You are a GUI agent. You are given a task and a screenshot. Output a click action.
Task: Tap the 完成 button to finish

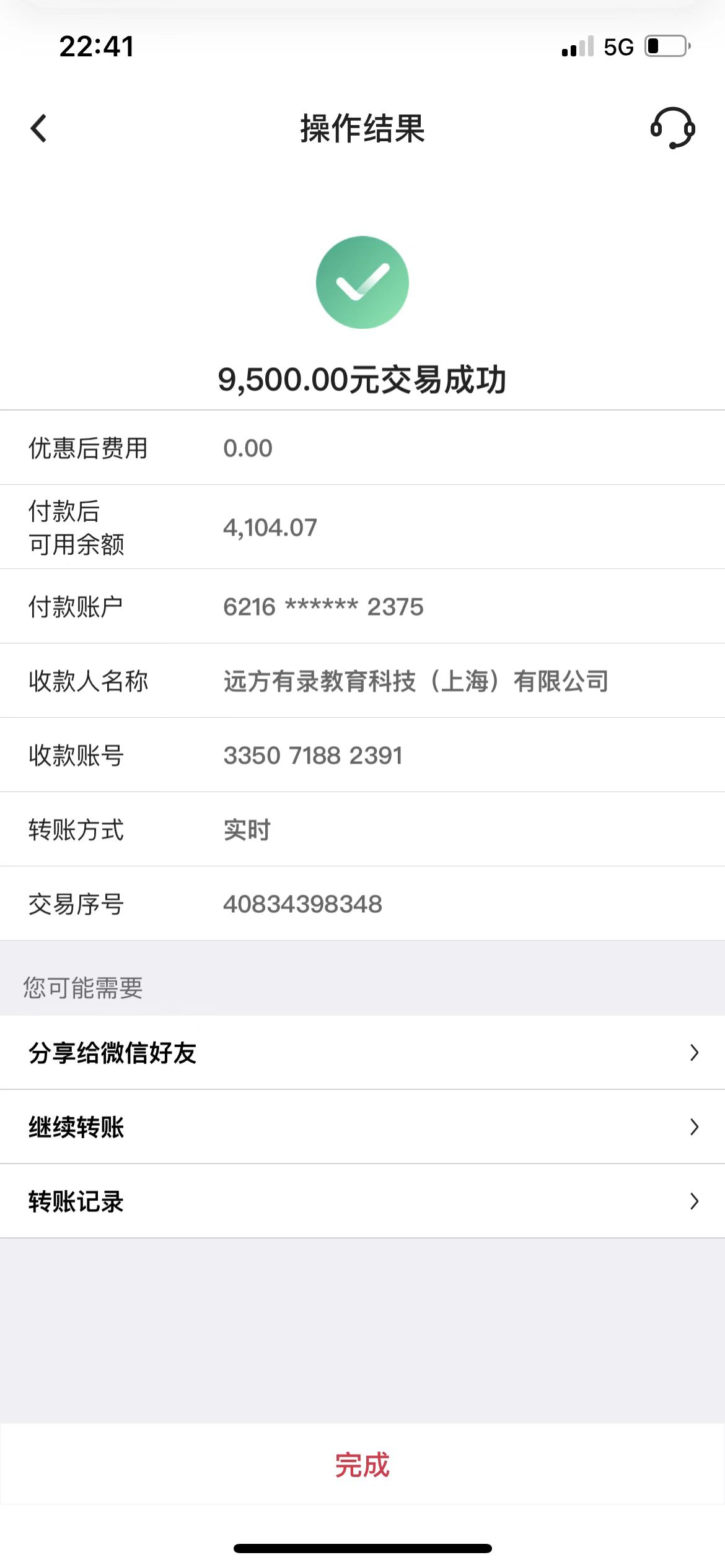[362, 1465]
